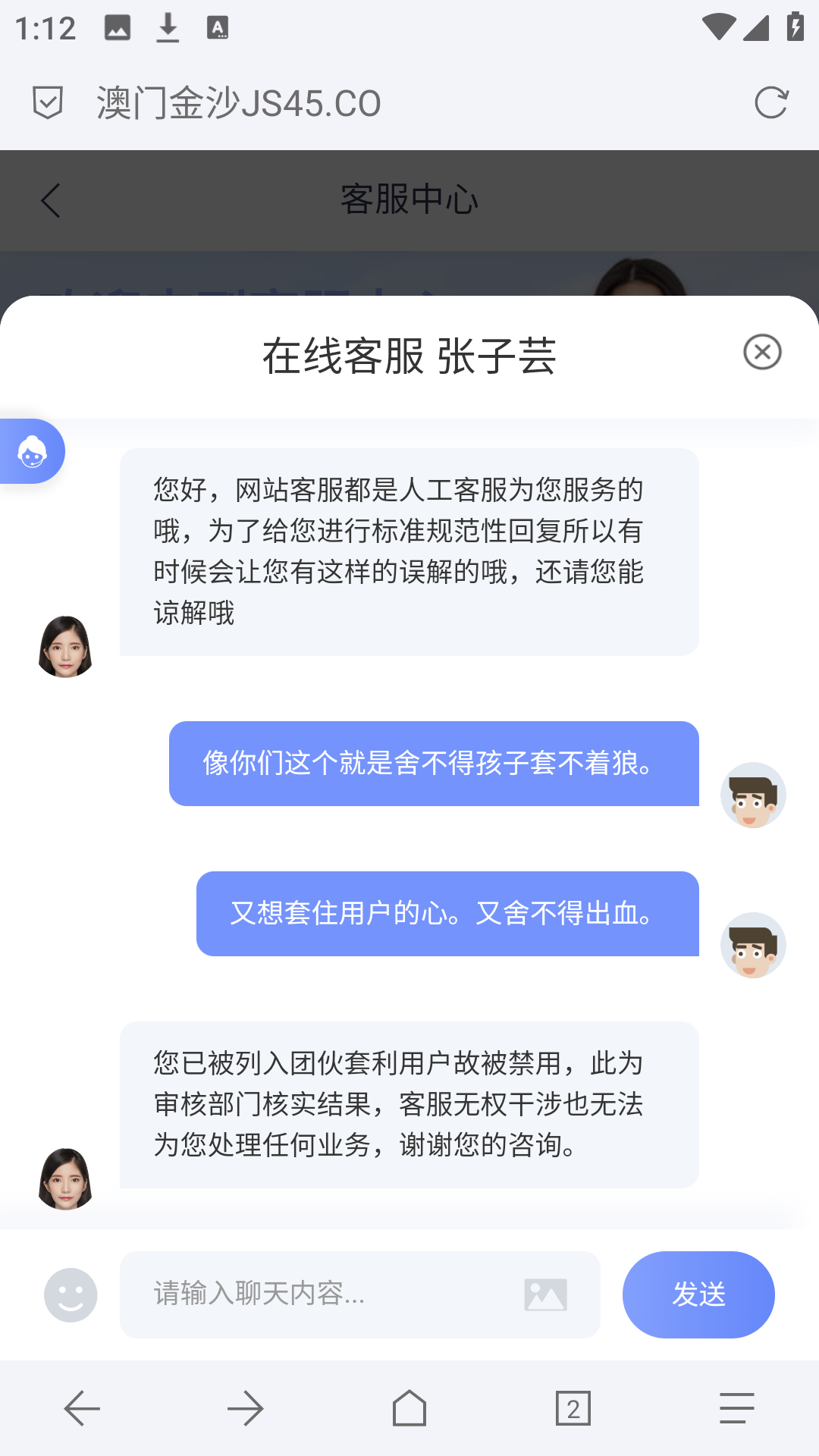This screenshot has width=819, height=1456.
Task: Open the security shield info in address bar
Action: pos(47,104)
